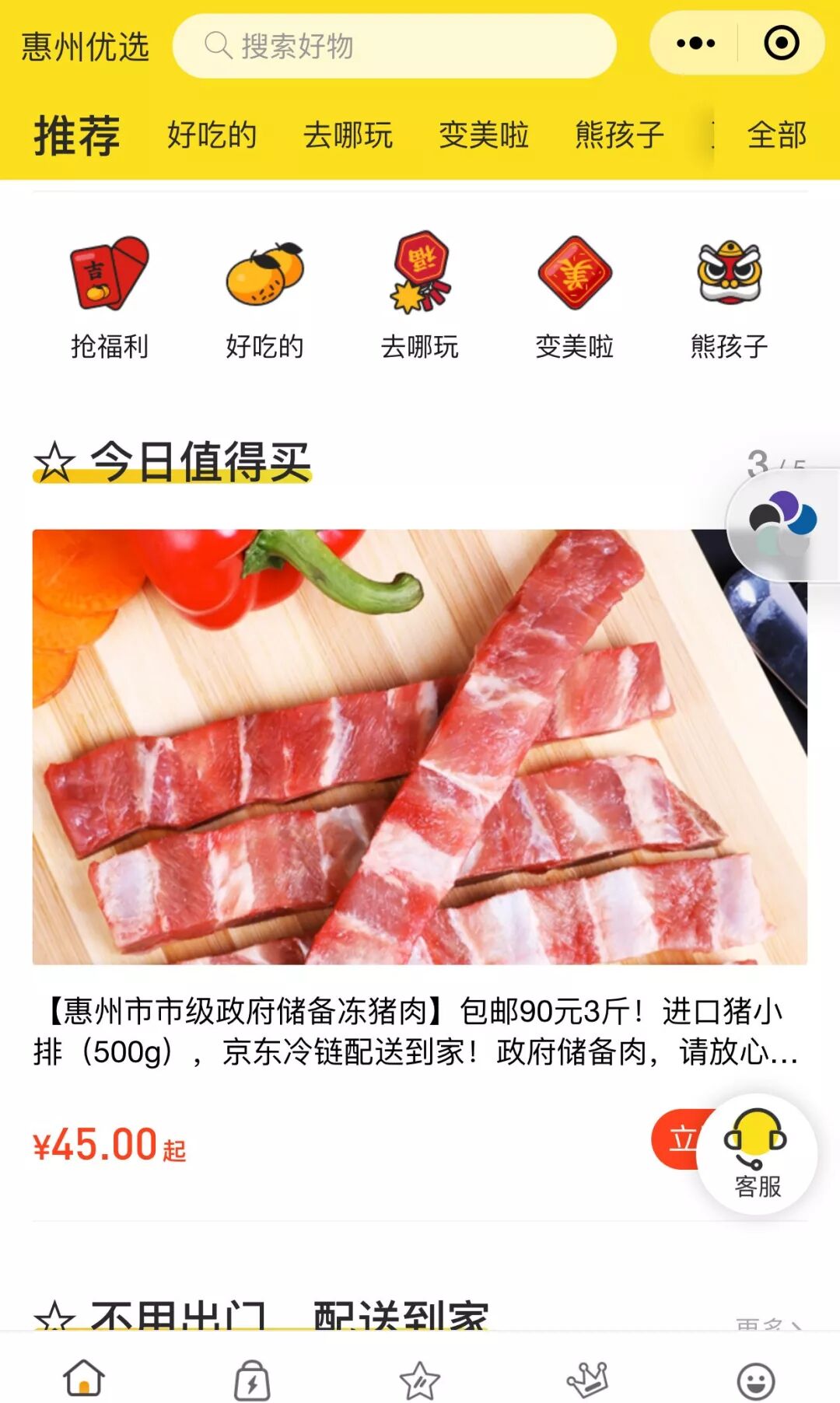Open the 抢福利 red envelope shortcut
Screen dimensions: 840x1403
coord(110,296)
